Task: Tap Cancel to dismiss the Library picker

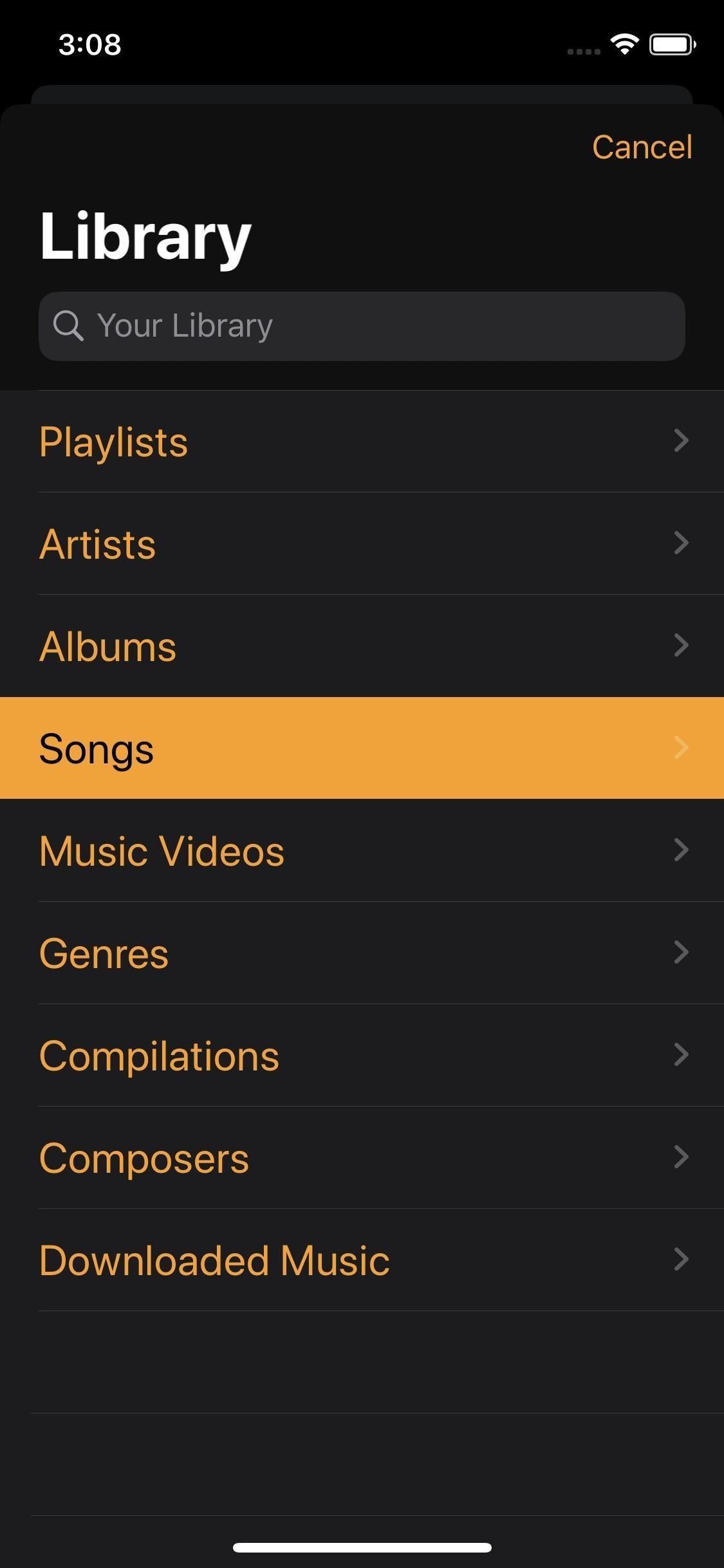Action: pos(643,147)
